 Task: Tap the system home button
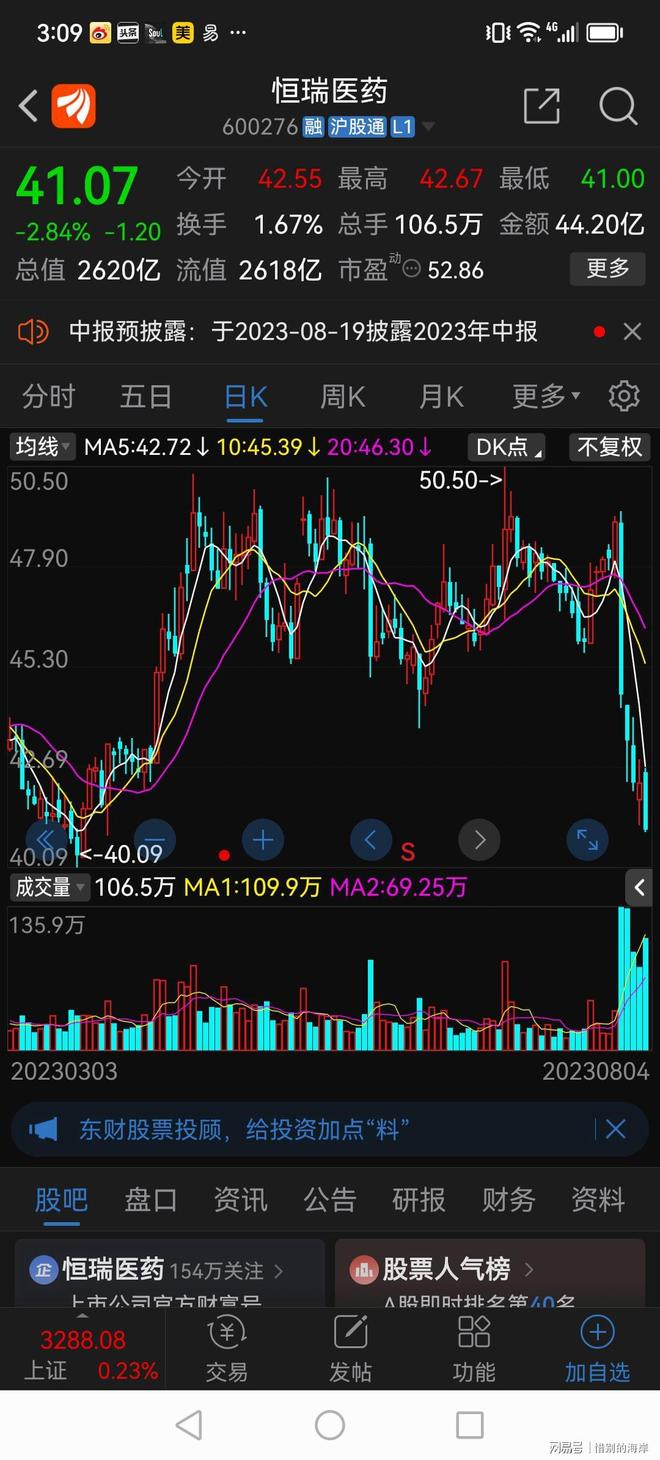(x=329, y=1424)
